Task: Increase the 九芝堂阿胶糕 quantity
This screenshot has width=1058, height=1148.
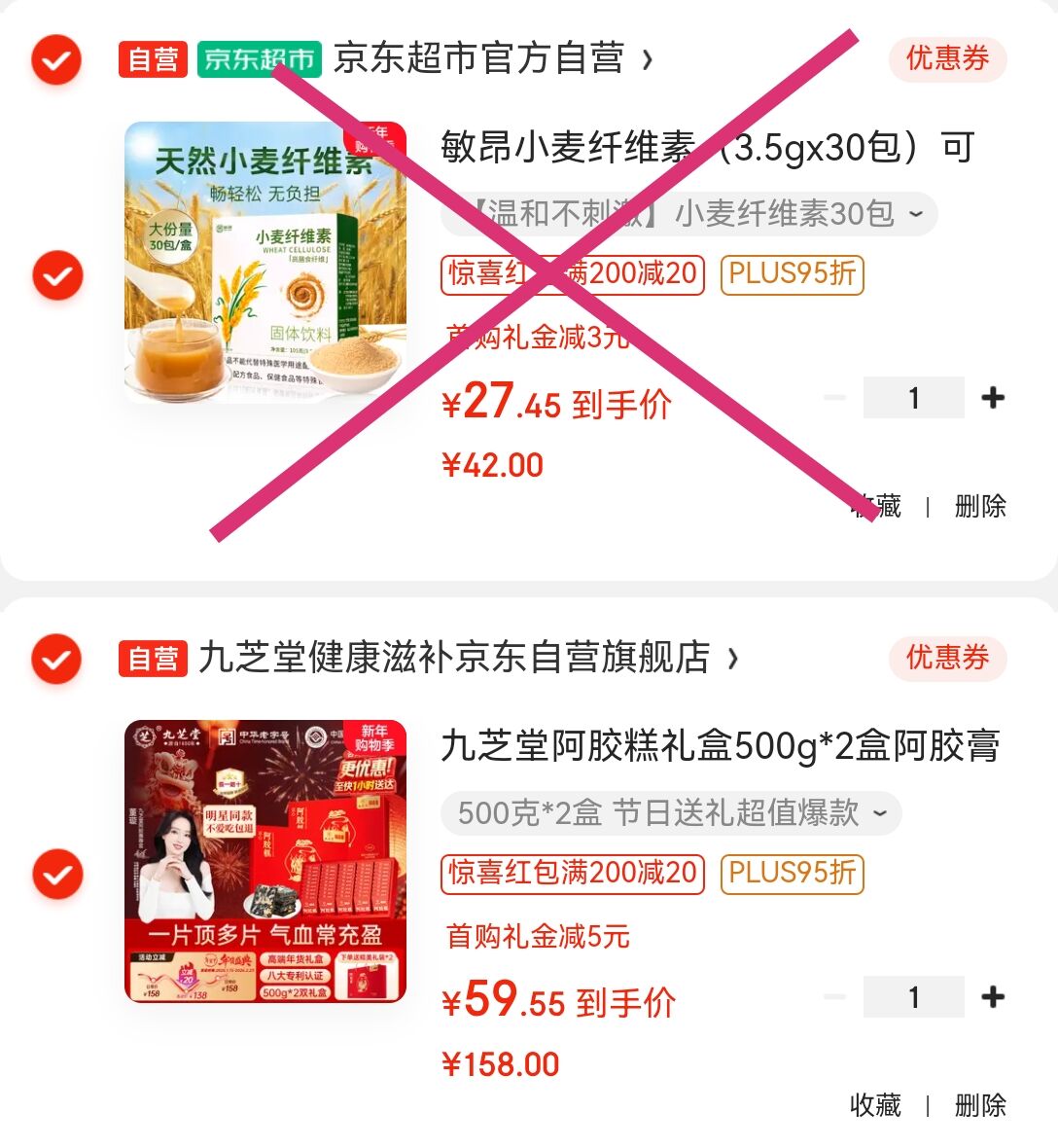Action: [993, 997]
